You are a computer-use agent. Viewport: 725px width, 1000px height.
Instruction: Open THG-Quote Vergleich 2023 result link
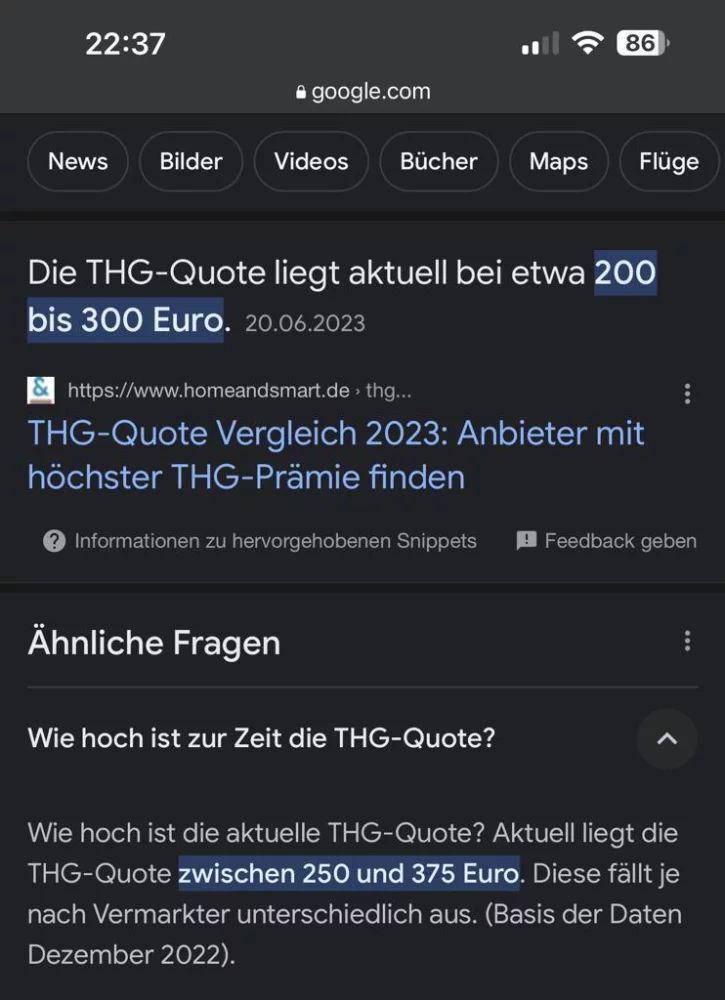[x=336, y=455]
